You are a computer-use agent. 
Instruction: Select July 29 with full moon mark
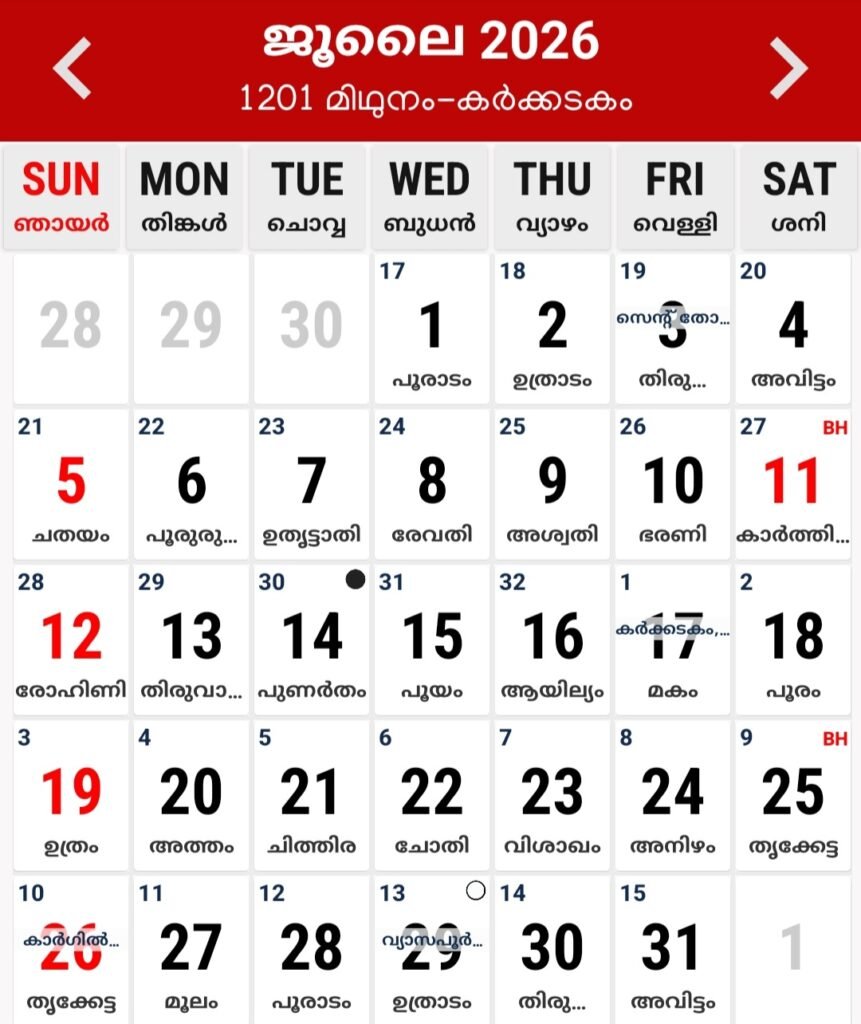tap(431, 948)
